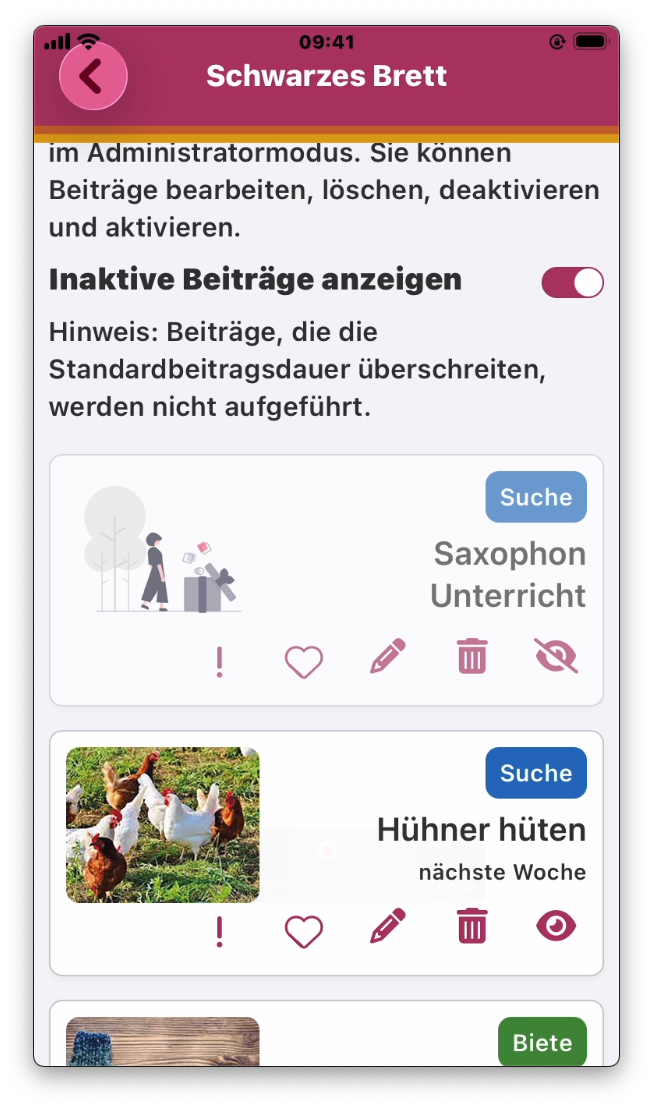The width and height of the screenshot is (653, 1108).
Task: Deactivate the Hühner hüten post
Action: (556, 927)
